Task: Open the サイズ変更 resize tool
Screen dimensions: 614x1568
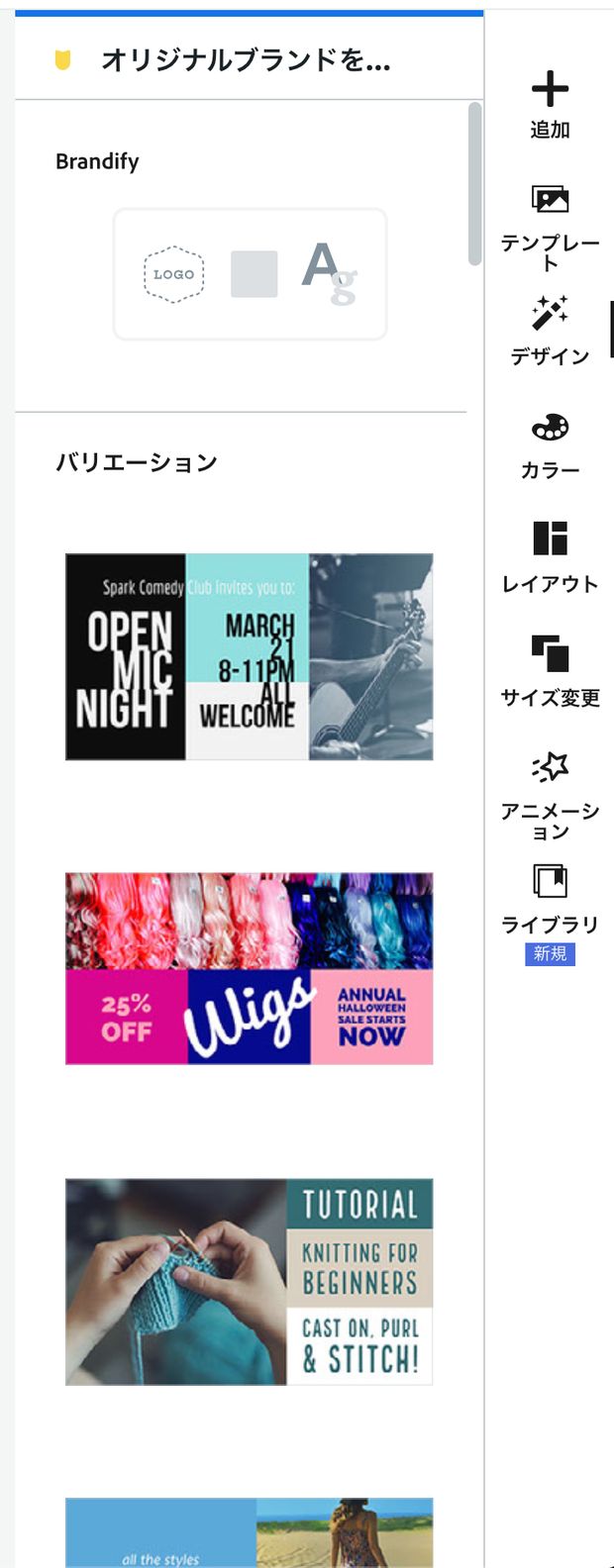Action: 550,671
